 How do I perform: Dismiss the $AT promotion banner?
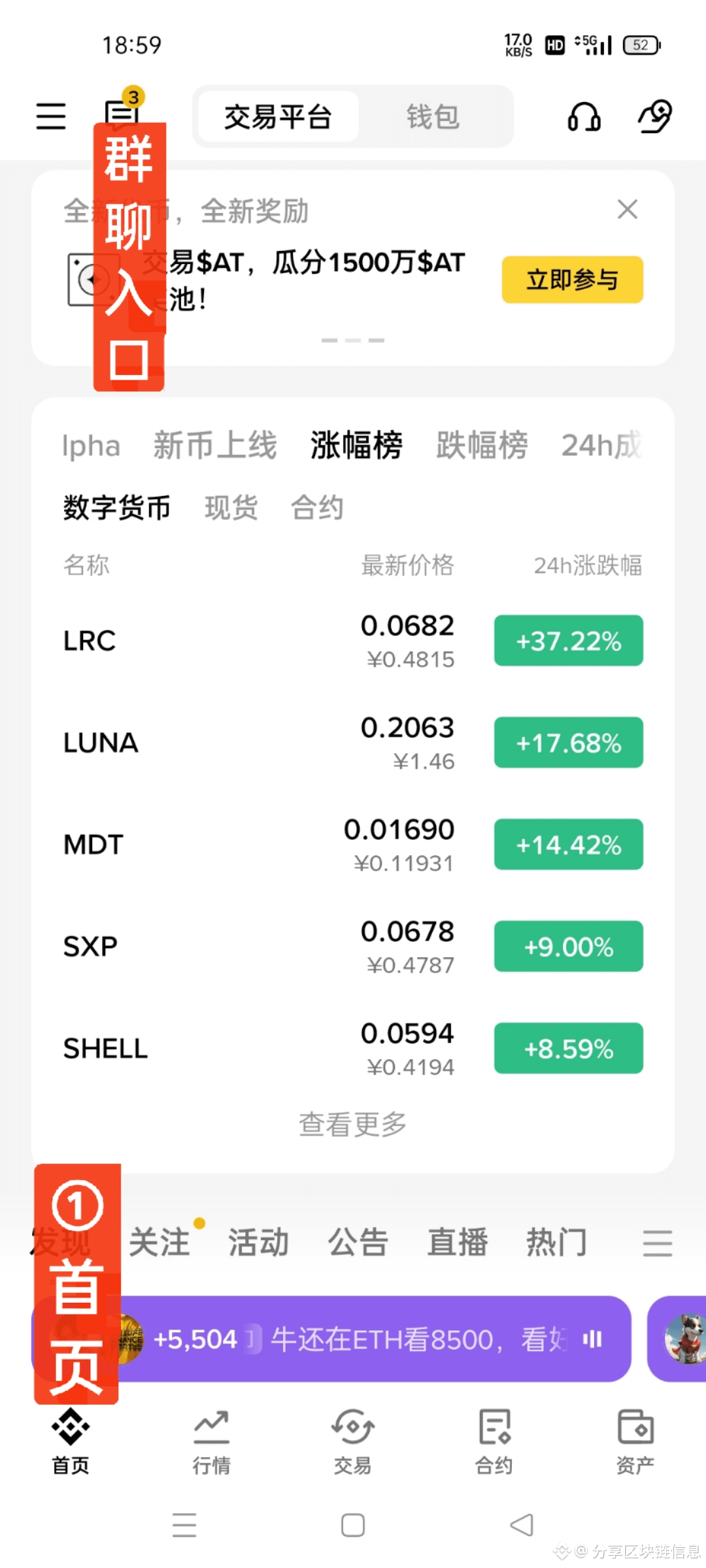click(628, 210)
